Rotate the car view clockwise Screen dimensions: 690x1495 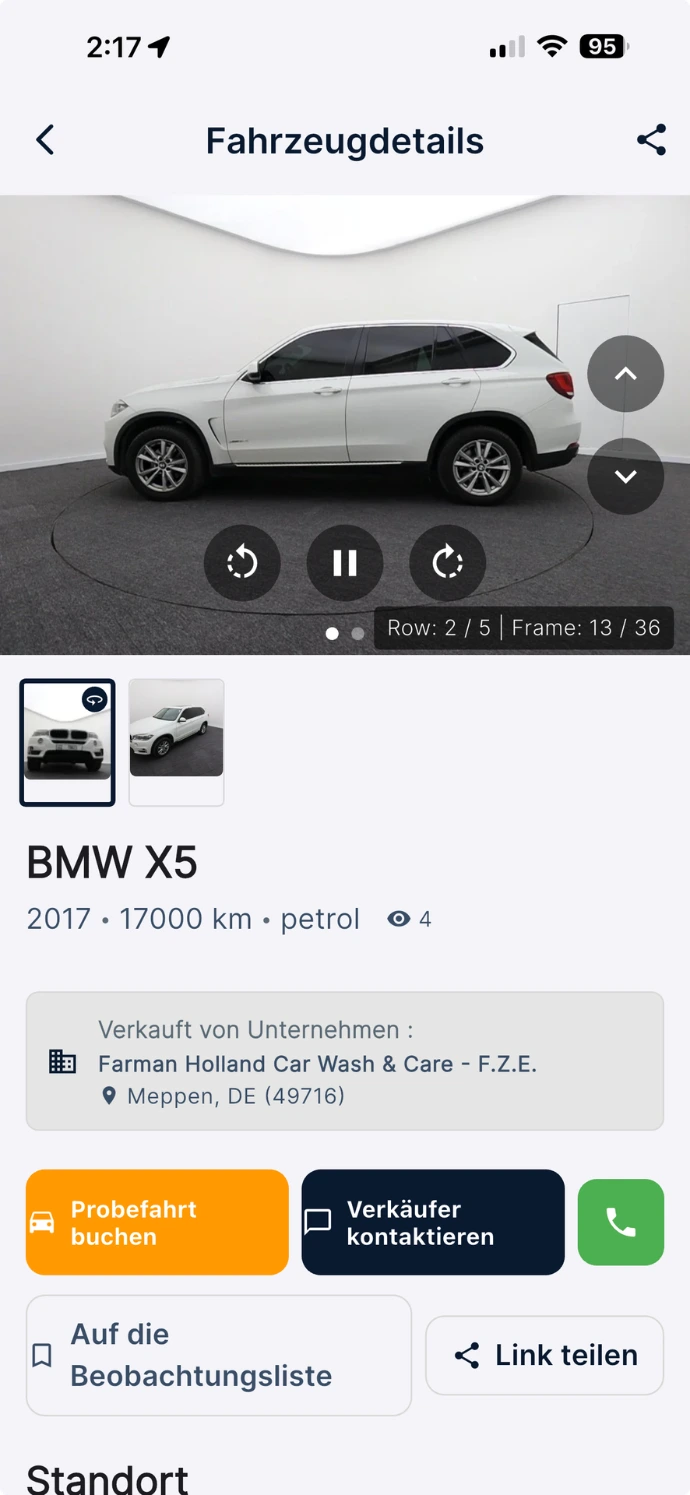click(x=447, y=563)
